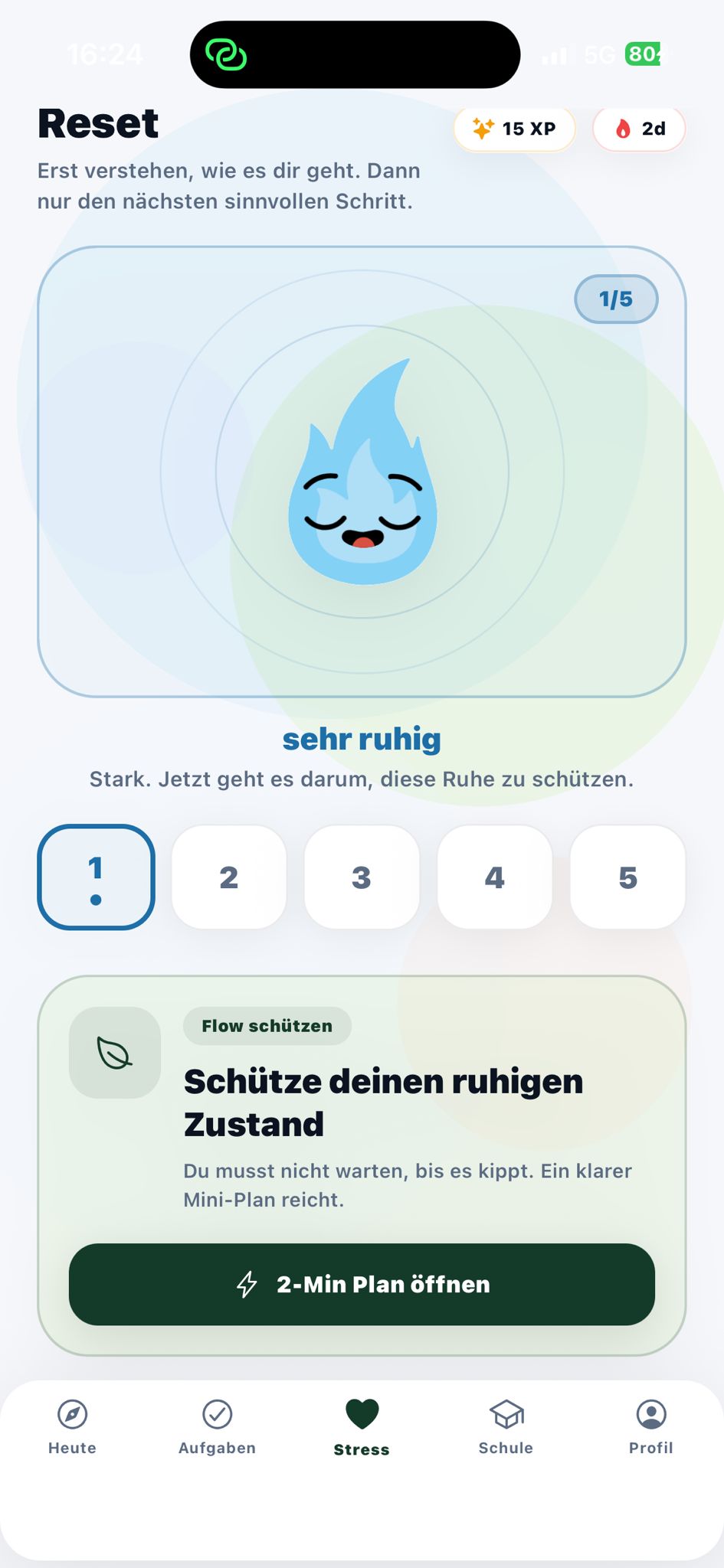
Task: Click the flame streak icon next to 2d
Action: [x=622, y=128]
